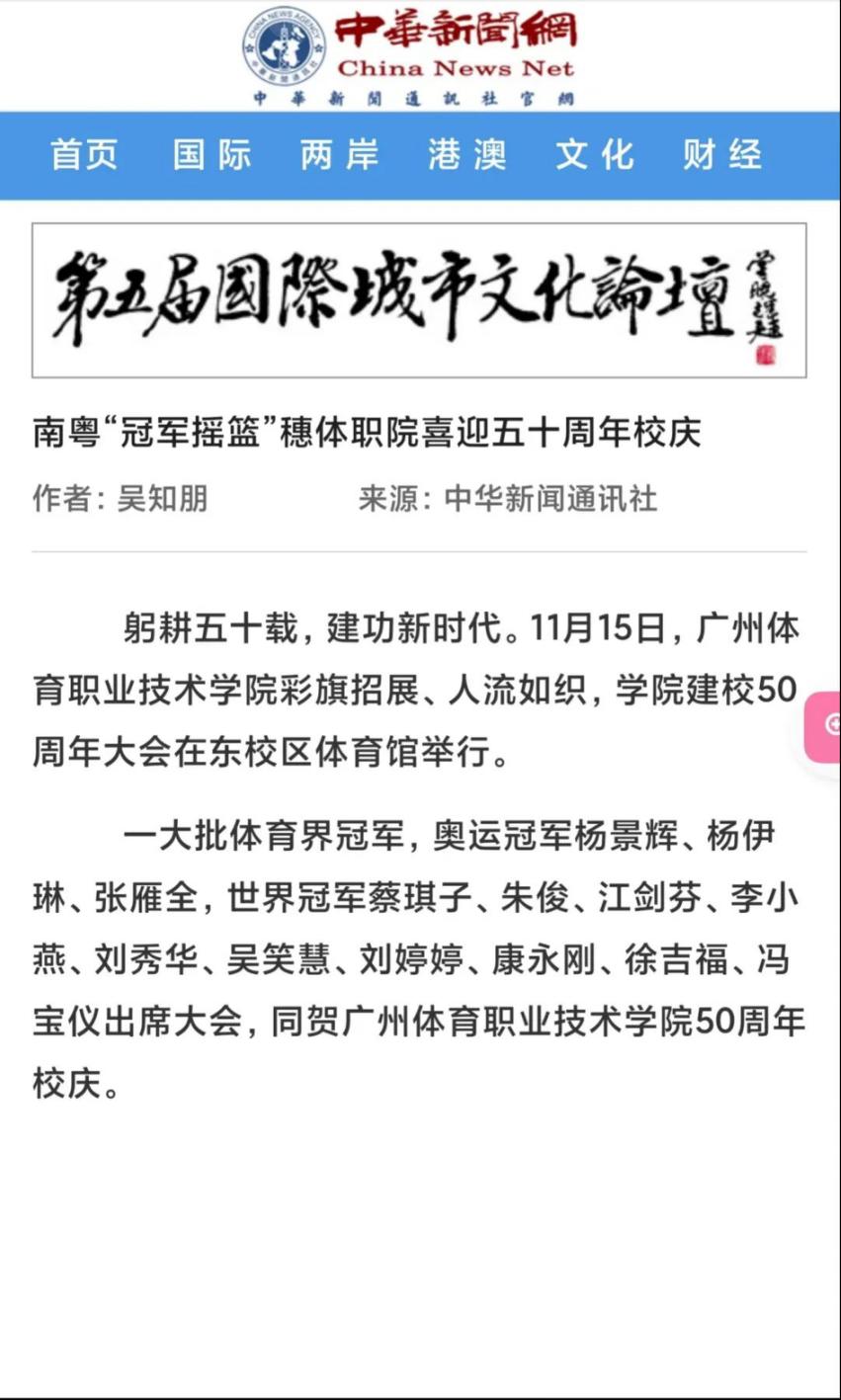Open the 财经 section
The width and height of the screenshot is (841, 1400).
[x=721, y=155]
